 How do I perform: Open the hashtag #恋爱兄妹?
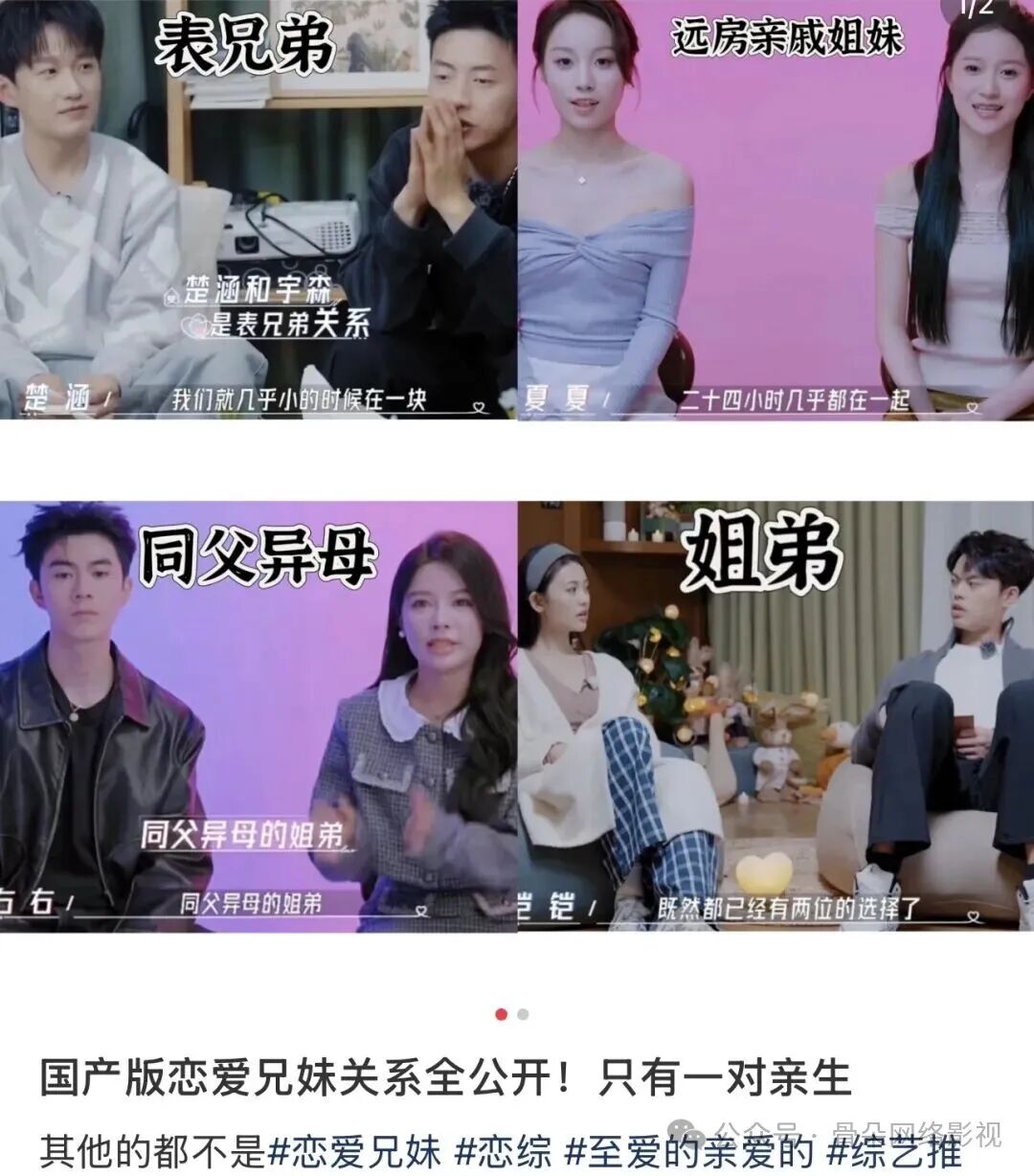(x=355, y=1150)
